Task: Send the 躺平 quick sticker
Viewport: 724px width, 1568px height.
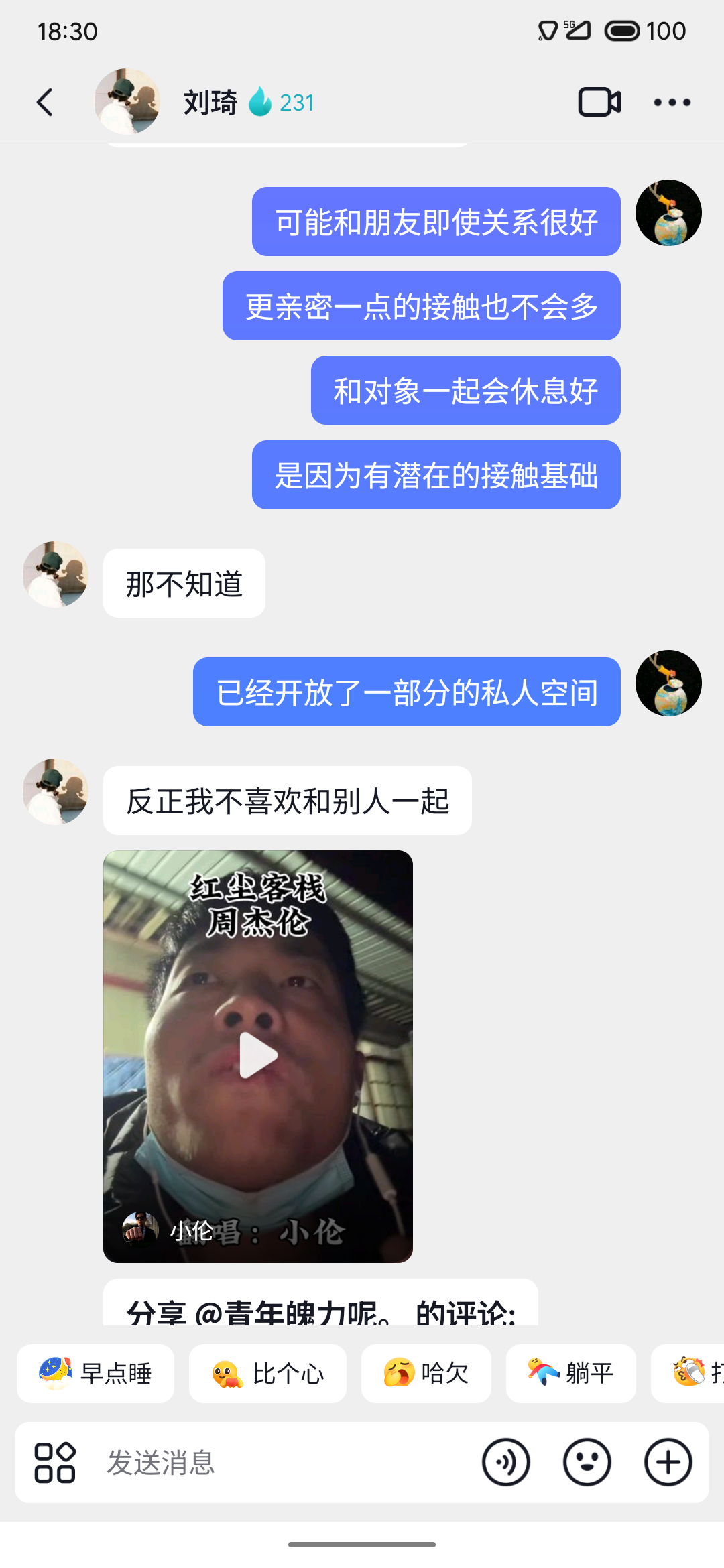Action: coord(570,1373)
